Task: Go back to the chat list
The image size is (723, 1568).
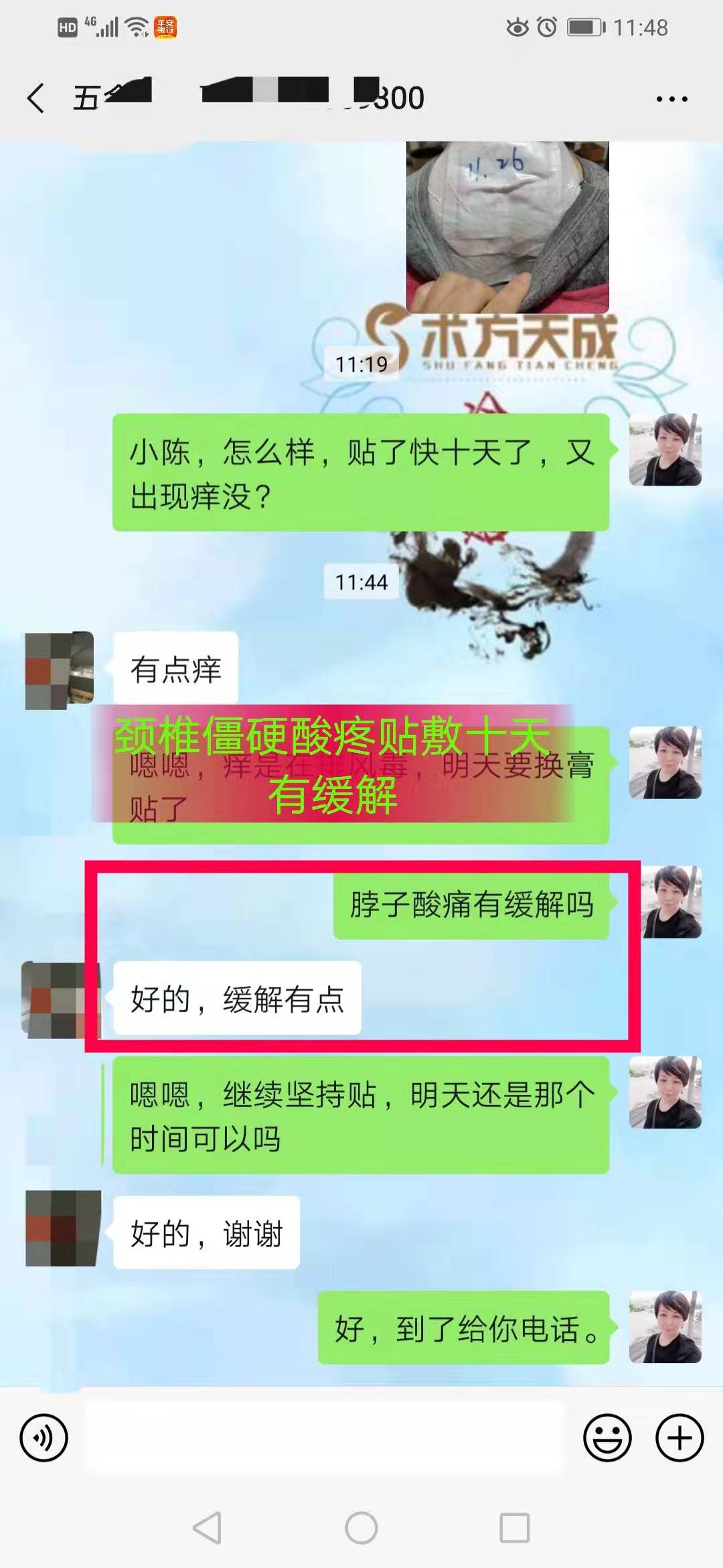Action: coord(36,98)
